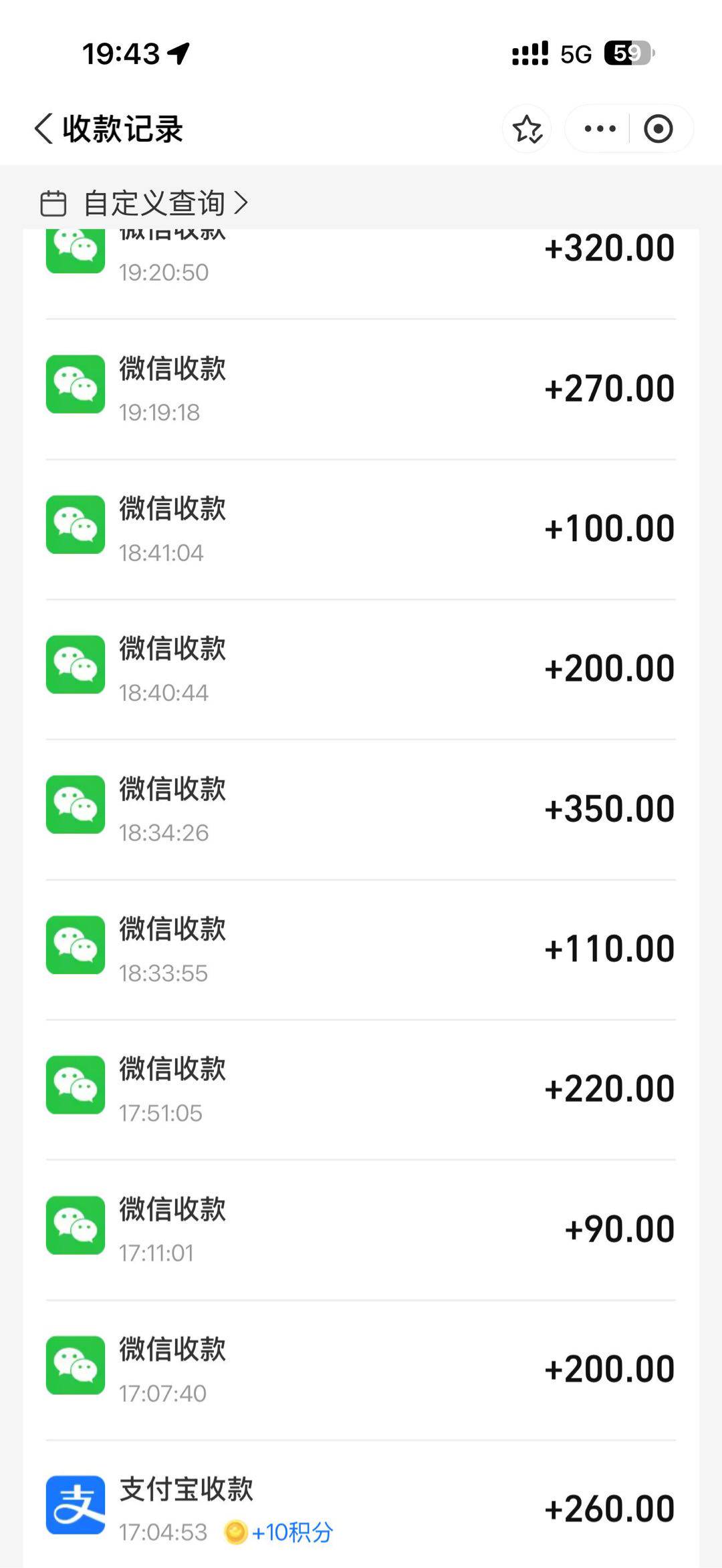Screen dimensions: 722x1568
Task: Tap the 17:07:40 payment of +200.00
Action: coord(361,1370)
